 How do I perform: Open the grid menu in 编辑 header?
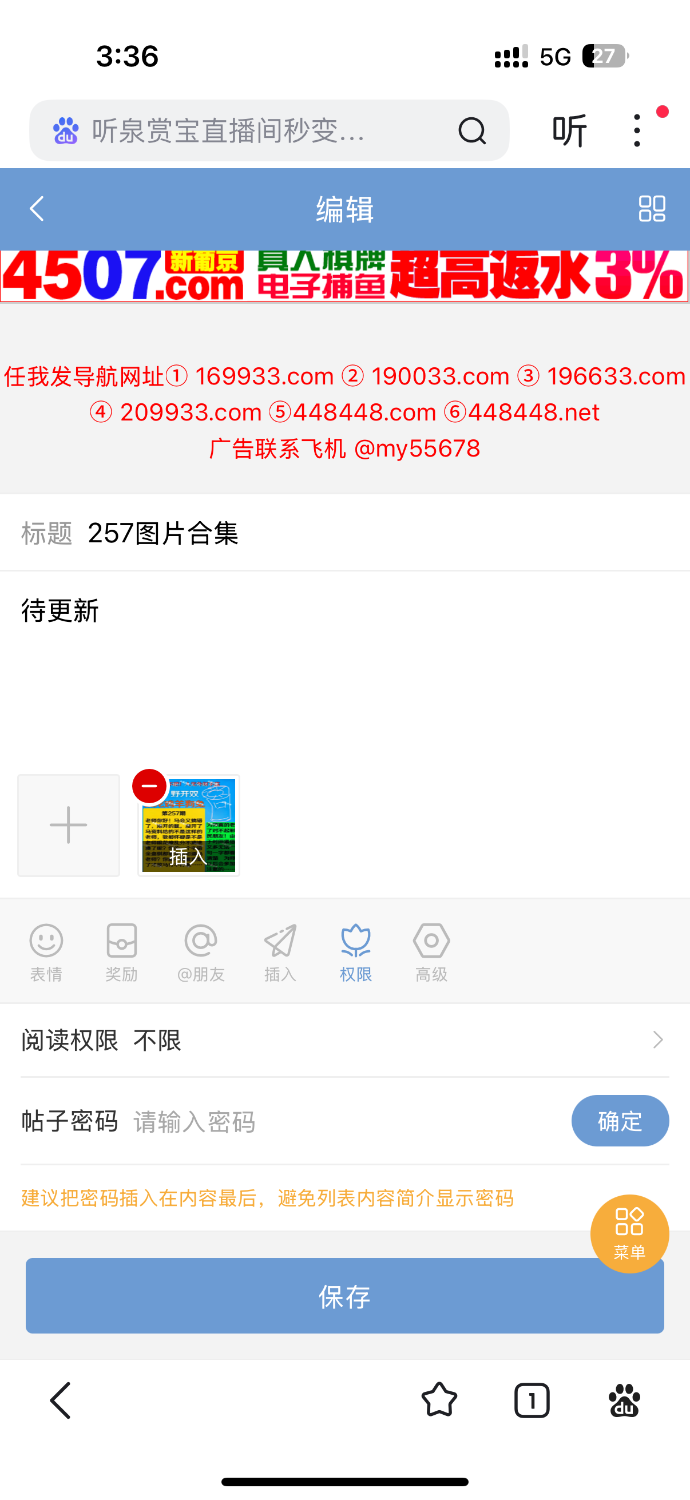point(652,209)
